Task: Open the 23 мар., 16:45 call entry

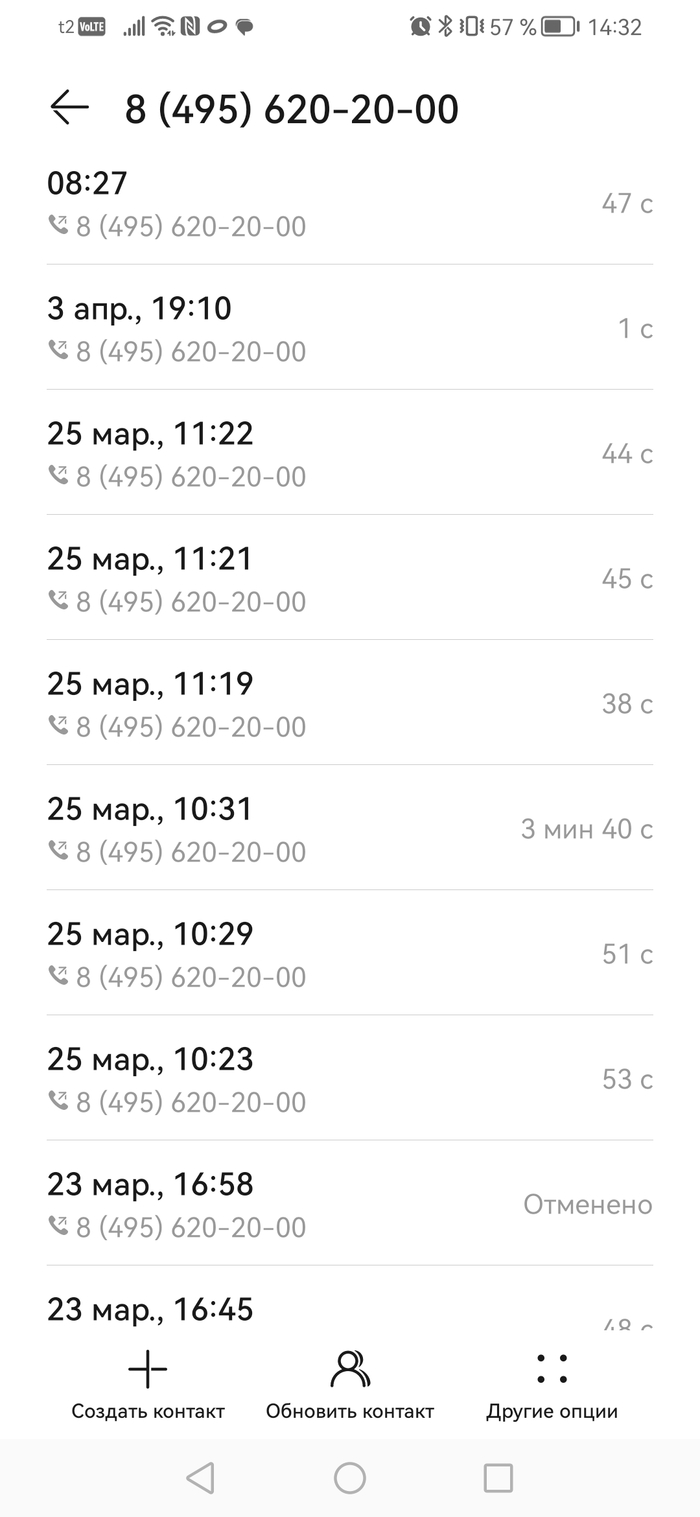Action: tap(350, 1310)
